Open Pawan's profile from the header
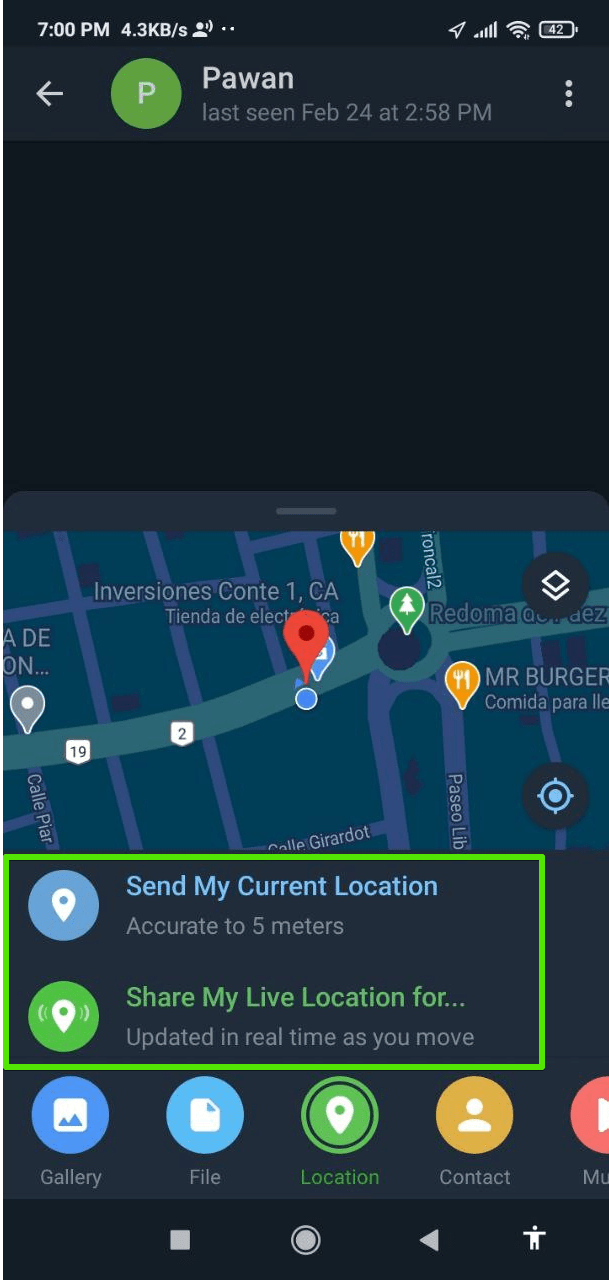The height and width of the screenshot is (1280, 609). [x=300, y=94]
